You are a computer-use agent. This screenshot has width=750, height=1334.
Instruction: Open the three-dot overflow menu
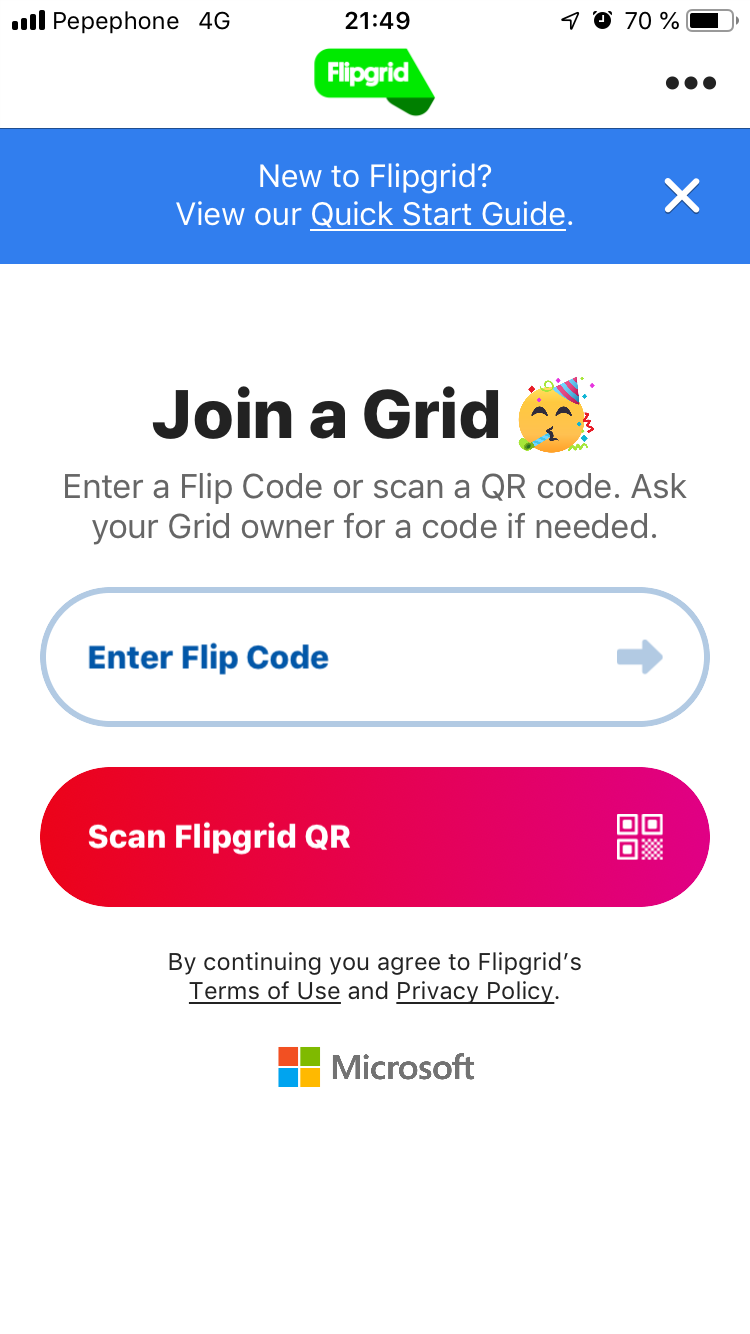(x=691, y=83)
